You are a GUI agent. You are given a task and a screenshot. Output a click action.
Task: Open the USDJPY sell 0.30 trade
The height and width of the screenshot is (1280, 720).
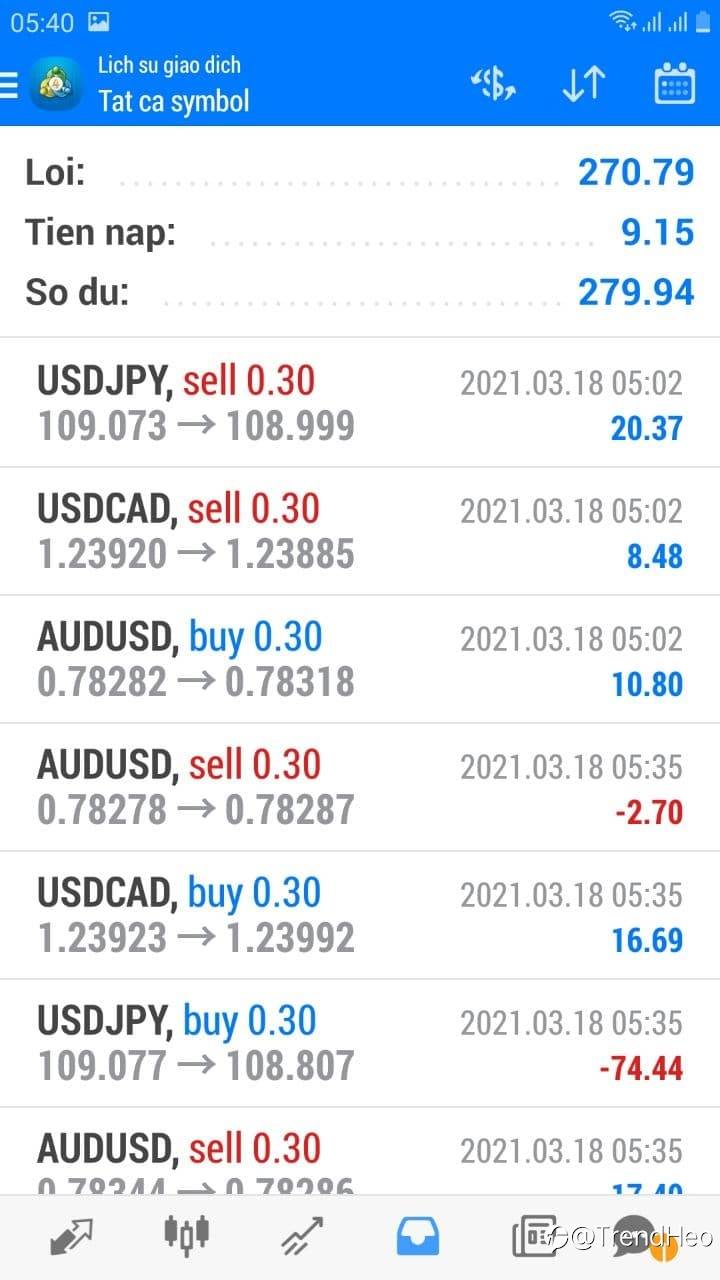point(360,403)
